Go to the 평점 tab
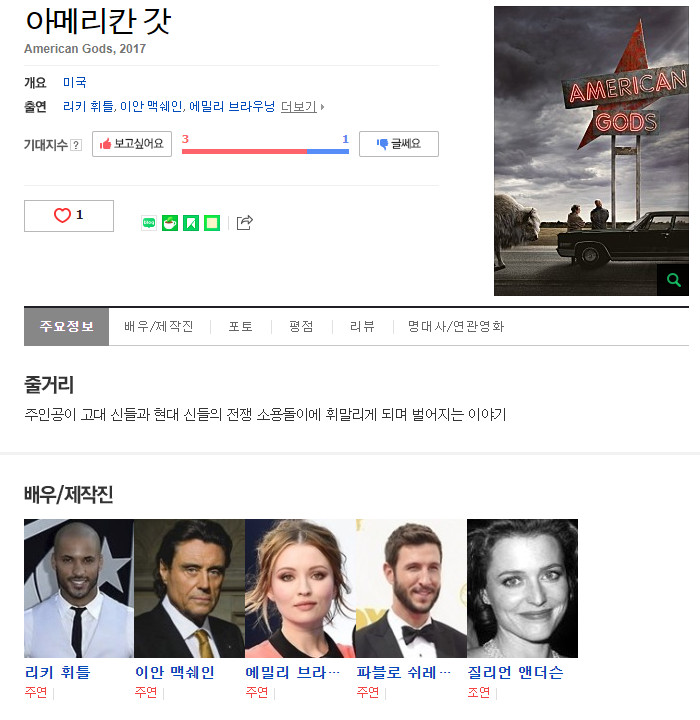Image resolution: width=700 pixels, height=720 pixels. click(301, 327)
